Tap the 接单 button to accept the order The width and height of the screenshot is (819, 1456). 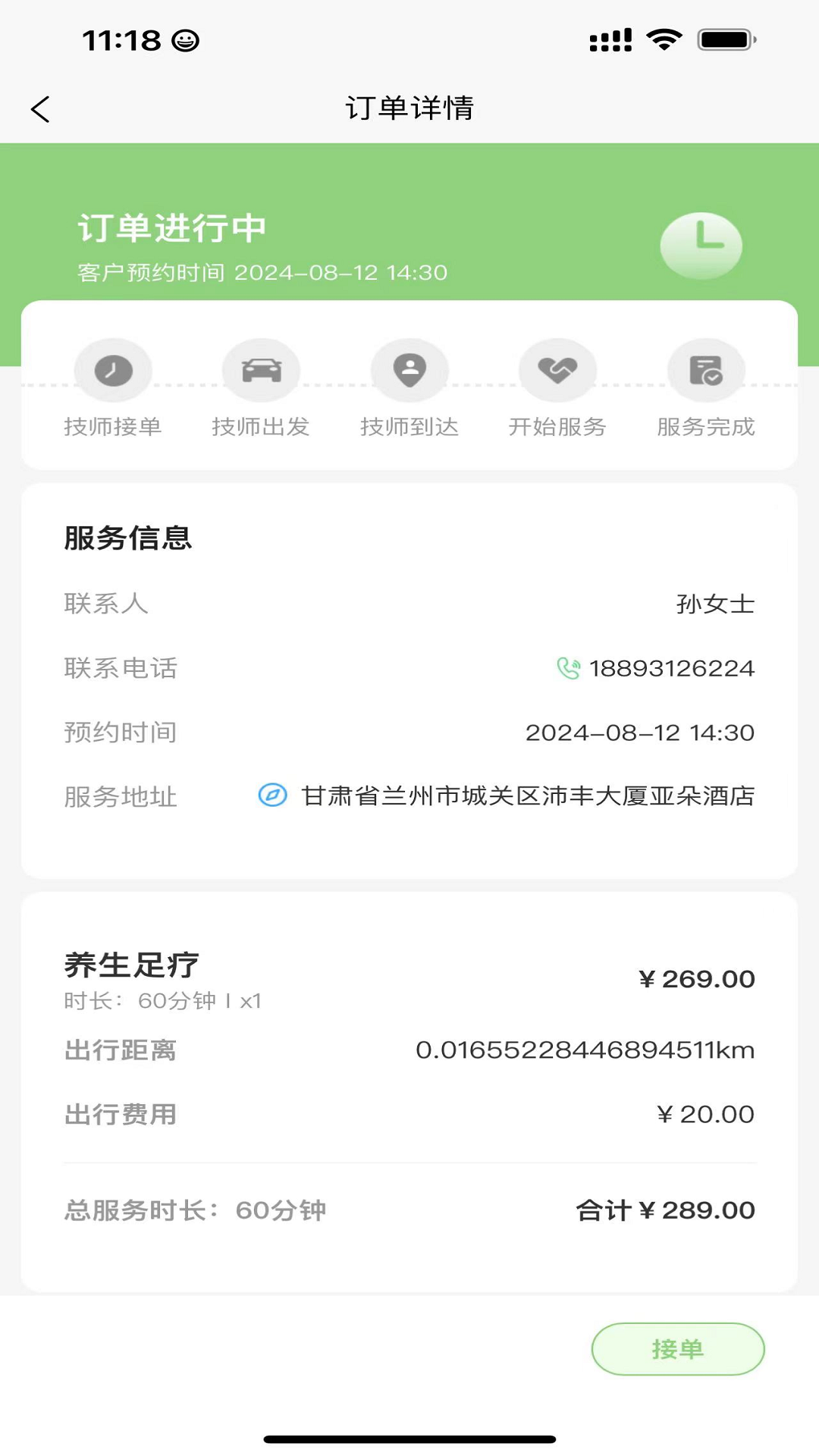click(677, 1349)
